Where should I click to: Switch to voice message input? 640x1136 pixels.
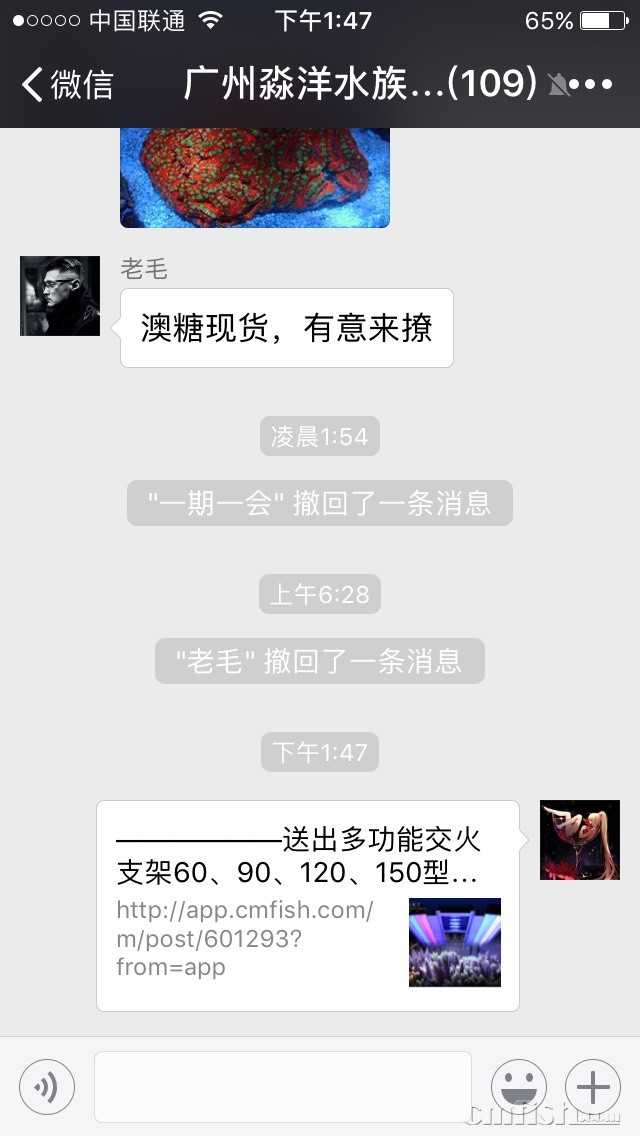[x=46, y=1086]
